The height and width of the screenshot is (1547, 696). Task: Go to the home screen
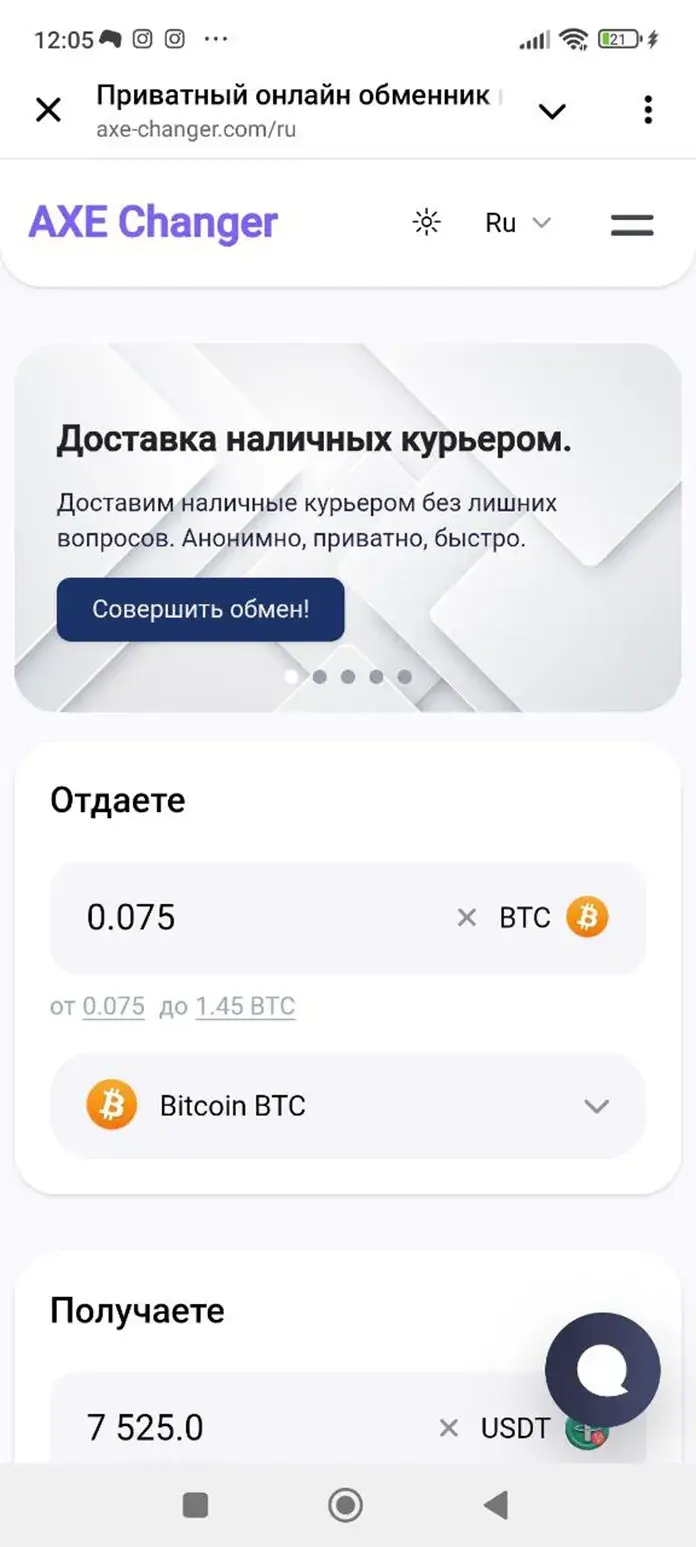point(346,1505)
